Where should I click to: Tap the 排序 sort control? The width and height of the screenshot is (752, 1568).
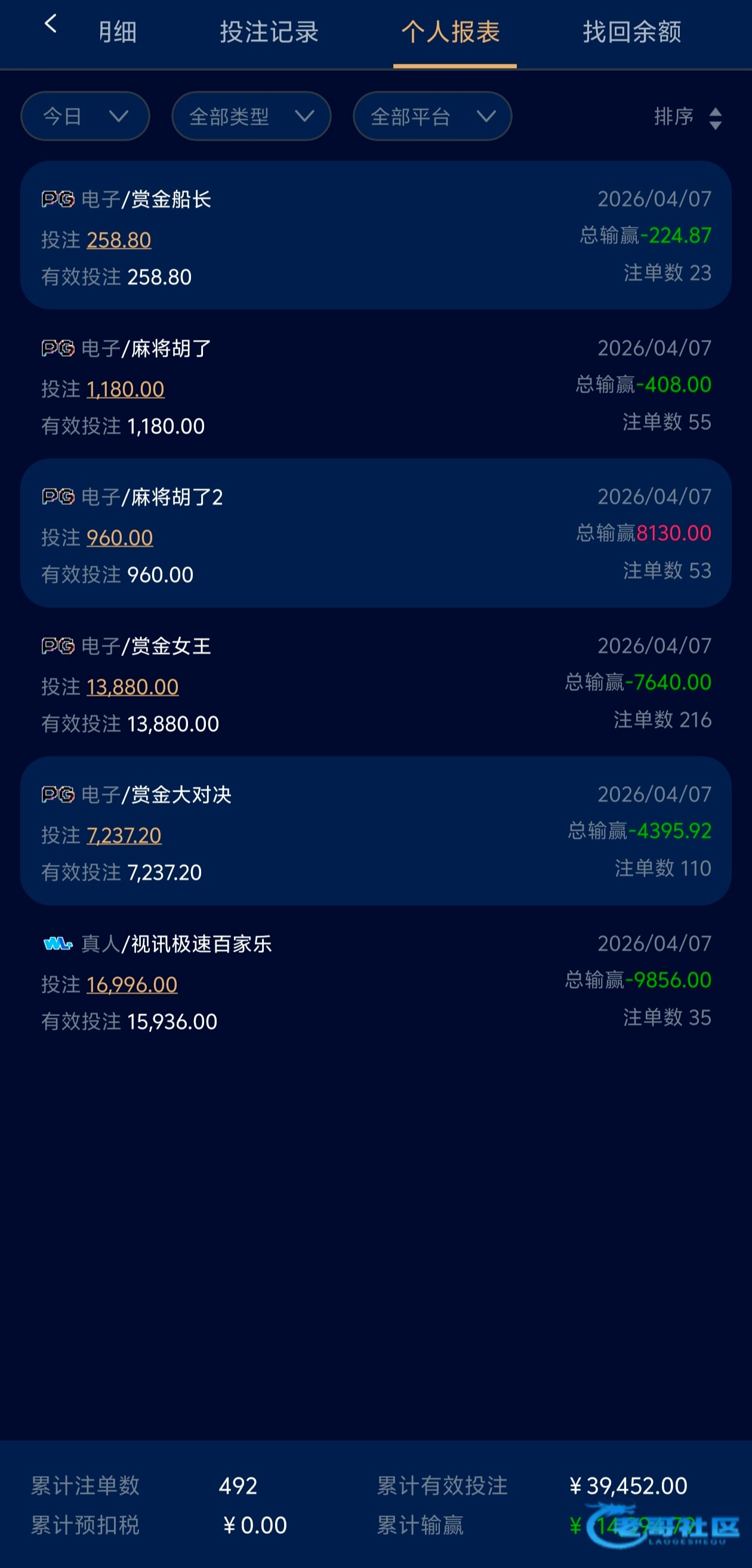point(688,117)
